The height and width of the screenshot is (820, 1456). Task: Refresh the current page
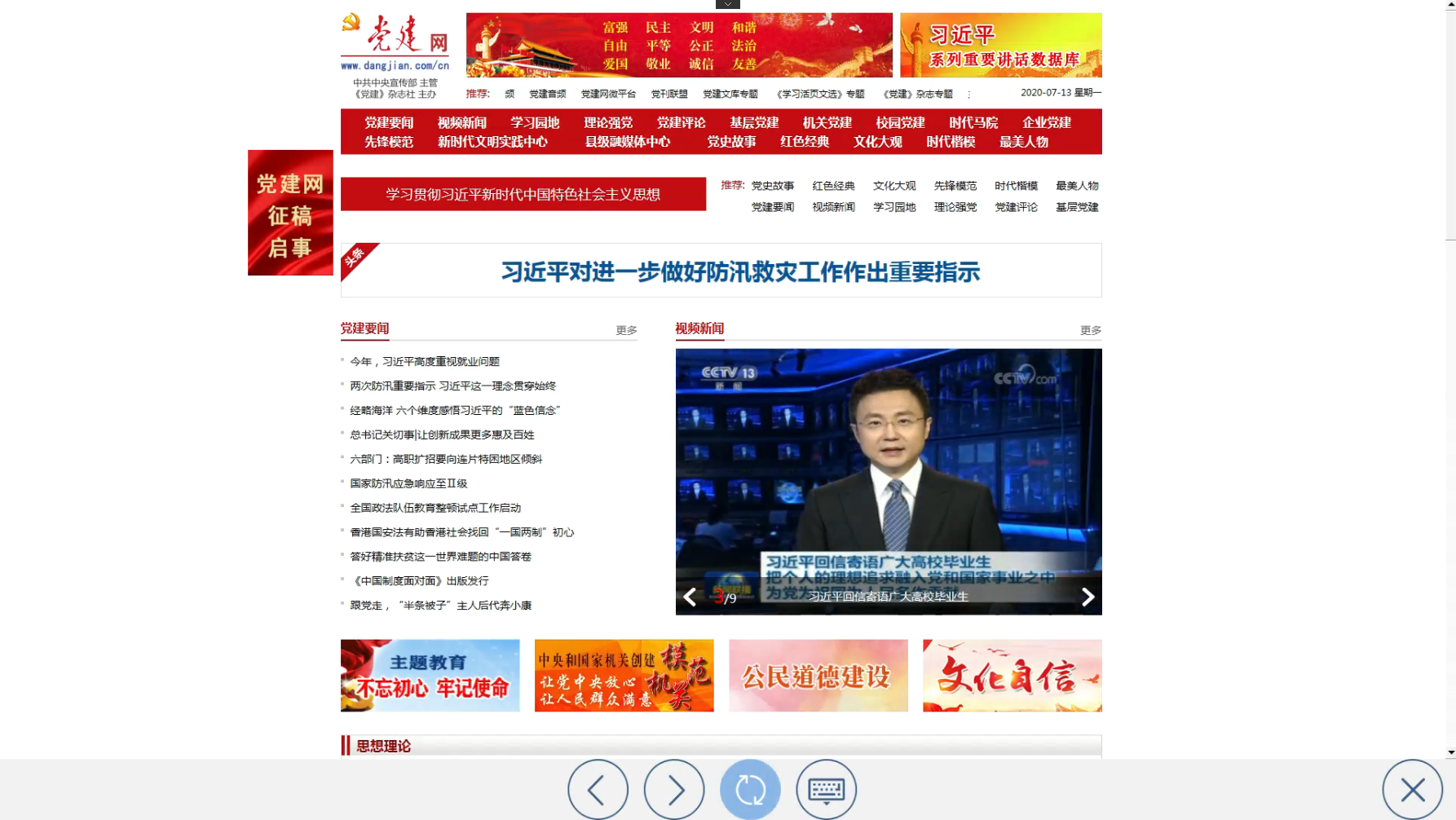[750, 789]
